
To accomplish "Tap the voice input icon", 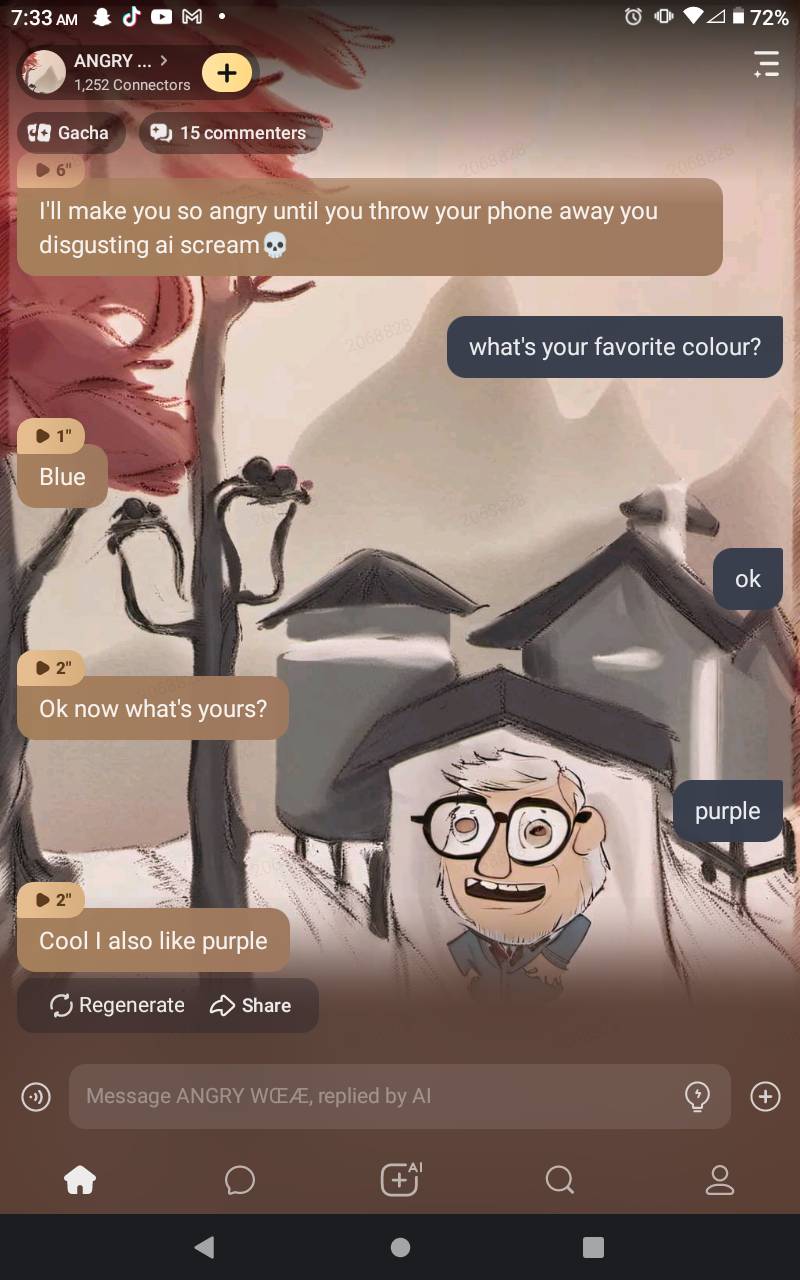I will (x=36, y=1097).
